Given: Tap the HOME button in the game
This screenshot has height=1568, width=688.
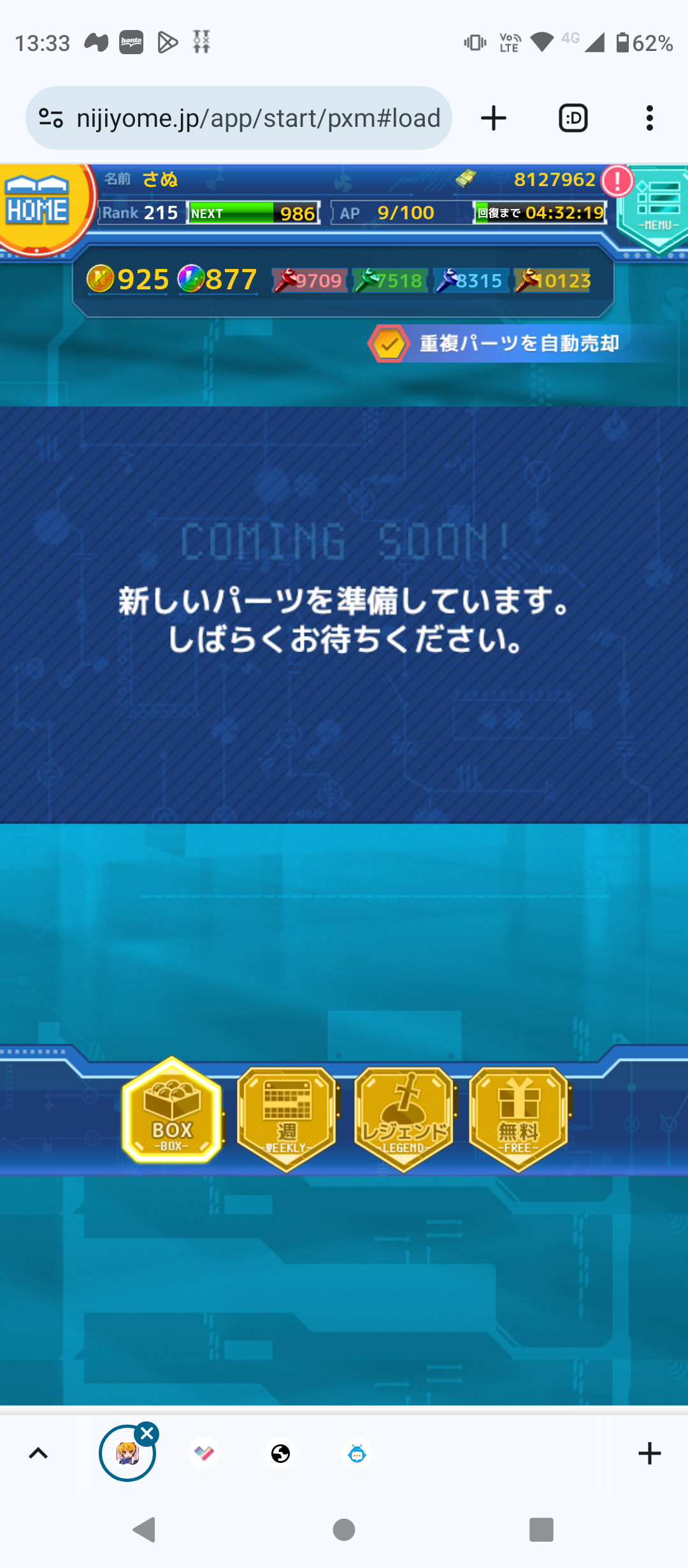Looking at the screenshot, I should 38,208.
